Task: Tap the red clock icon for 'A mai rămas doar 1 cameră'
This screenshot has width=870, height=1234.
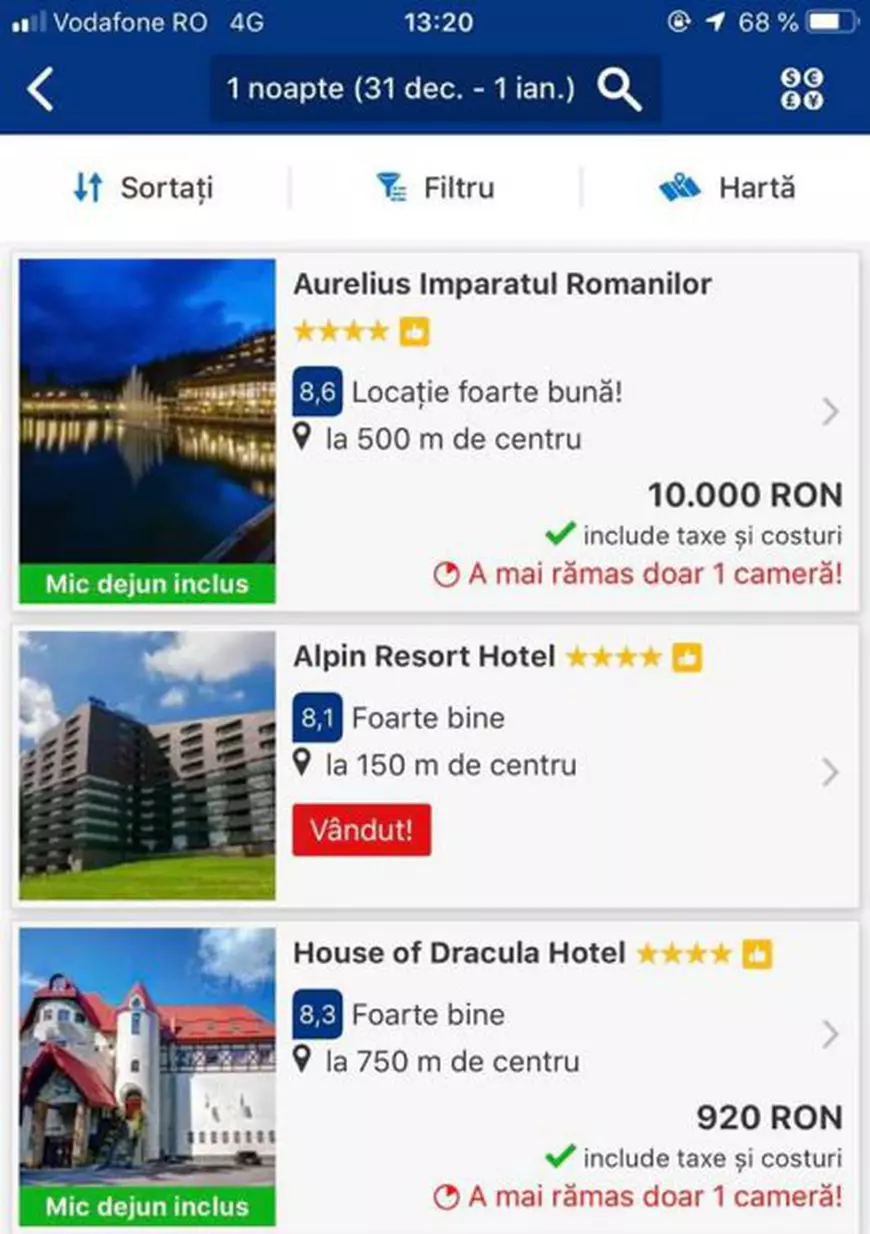Action: (x=447, y=573)
